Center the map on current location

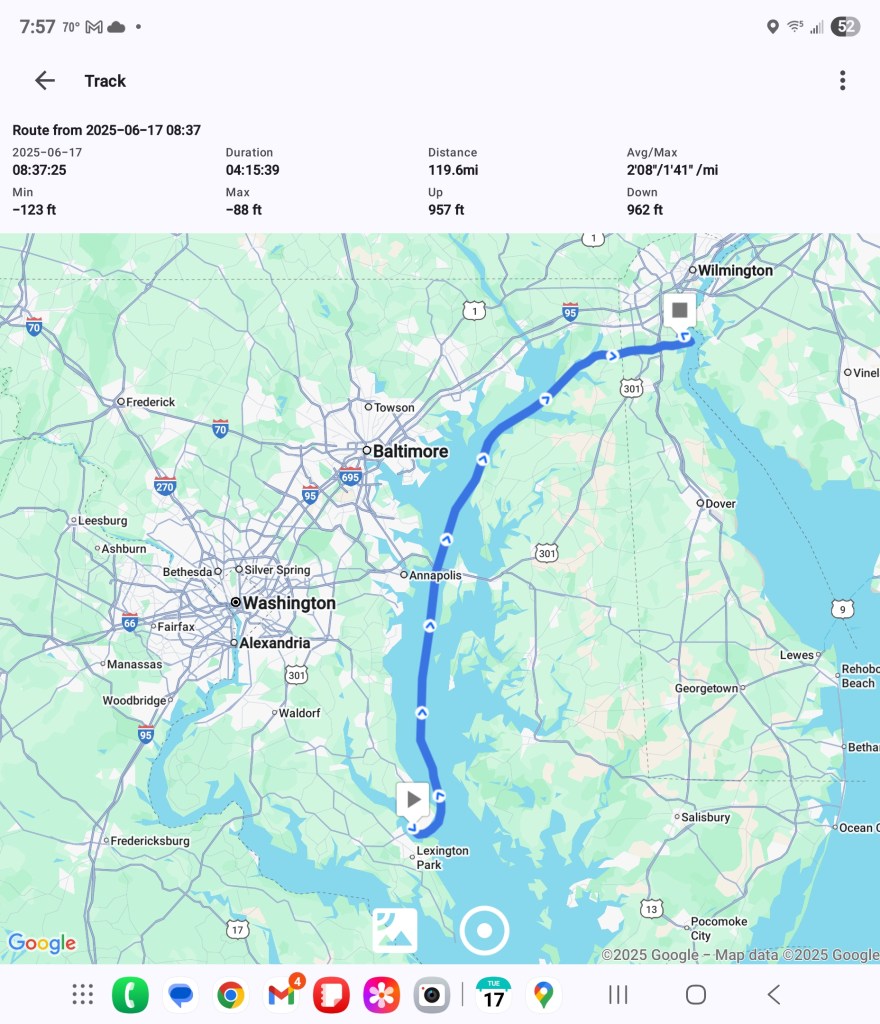[x=485, y=931]
